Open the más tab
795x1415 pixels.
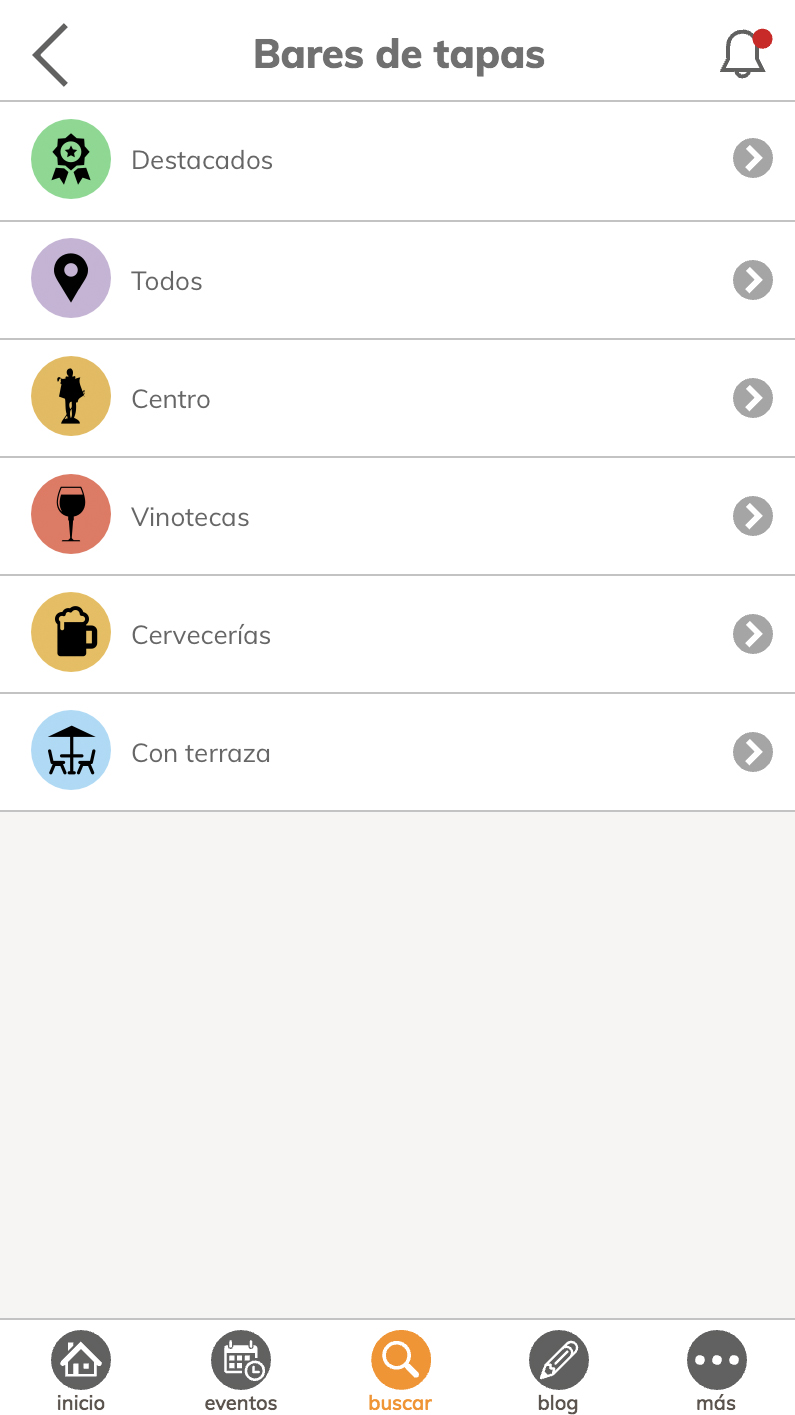(x=716, y=1371)
